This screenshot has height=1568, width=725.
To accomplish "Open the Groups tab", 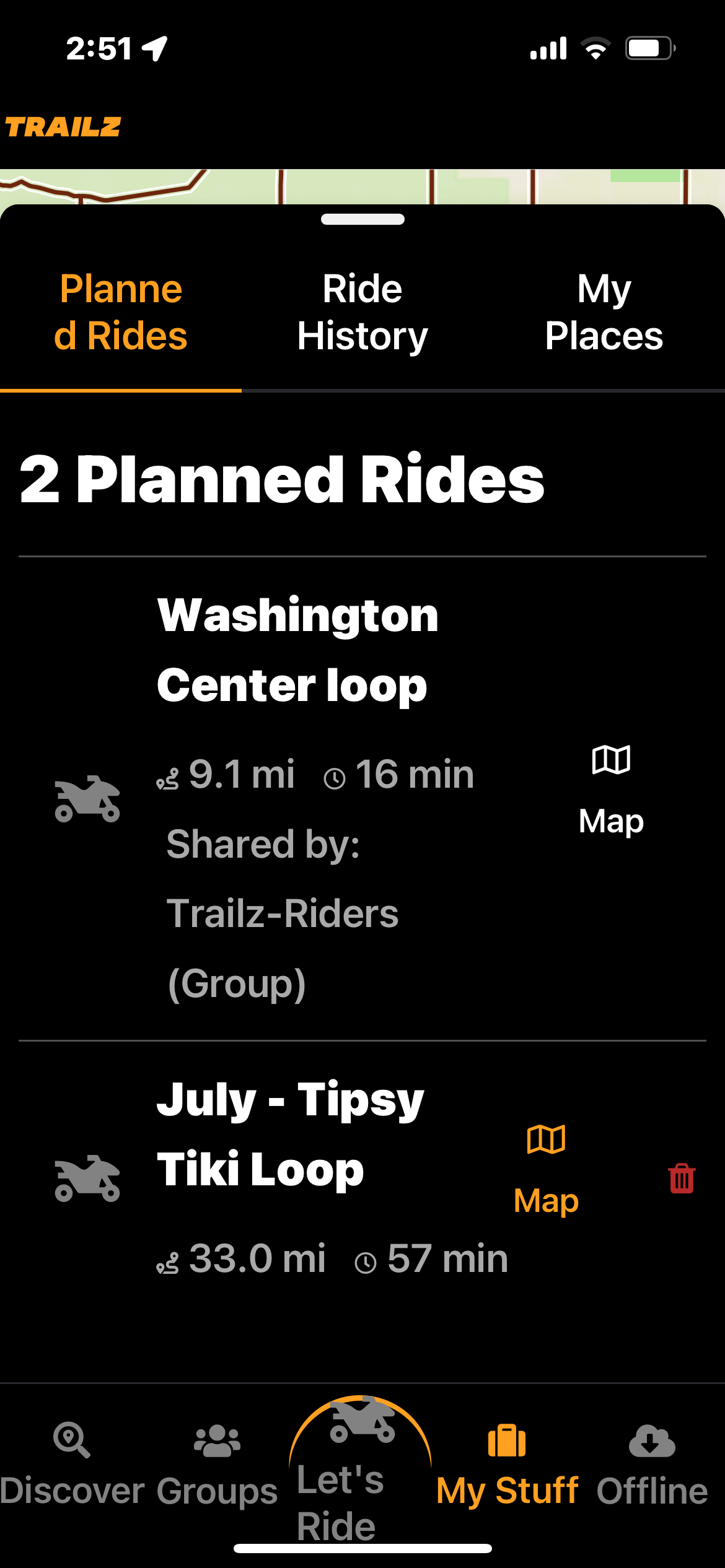I will (217, 1466).
